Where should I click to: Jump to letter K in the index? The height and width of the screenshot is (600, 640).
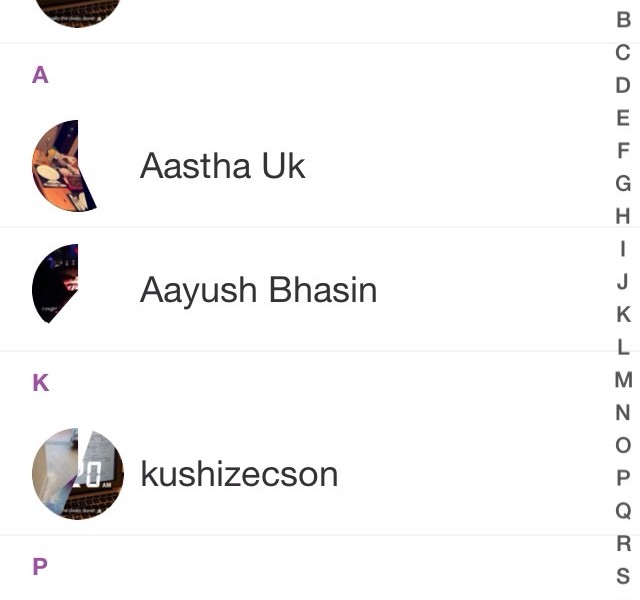(623, 314)
